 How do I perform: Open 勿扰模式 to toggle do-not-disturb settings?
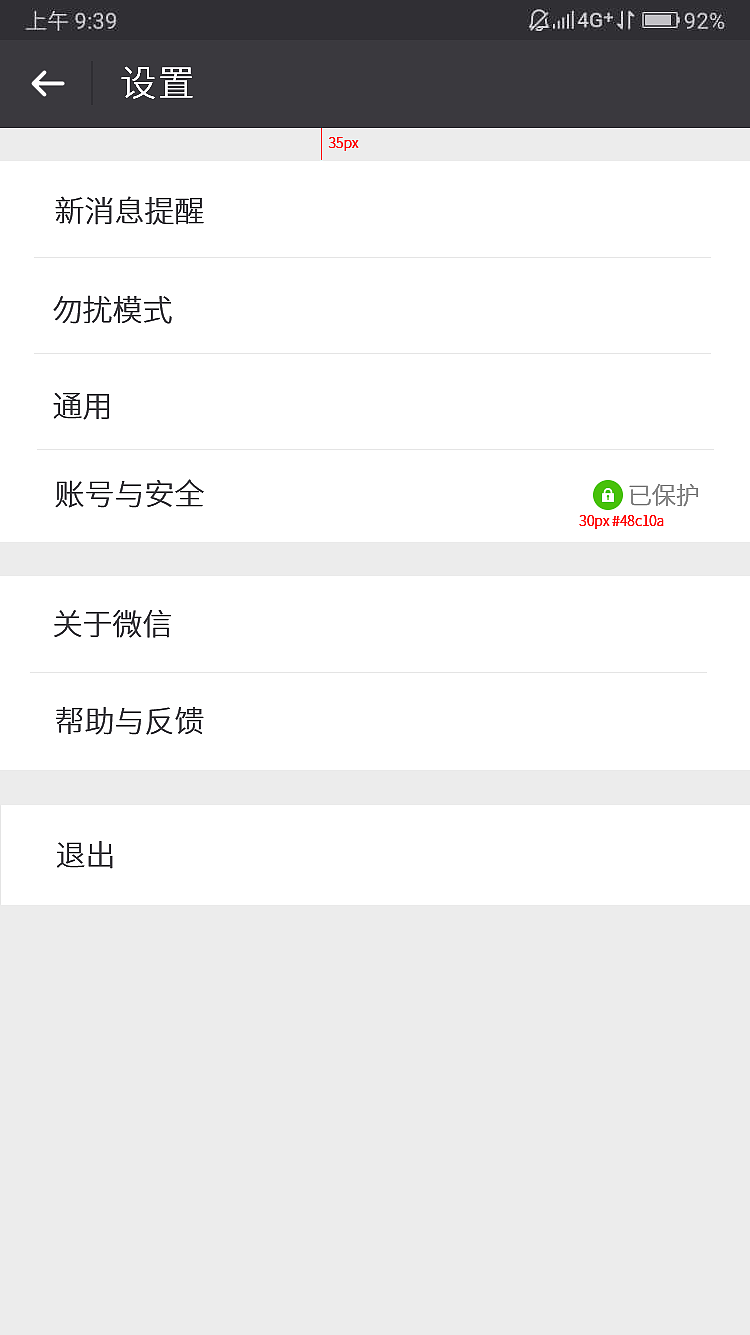point(114,311)
